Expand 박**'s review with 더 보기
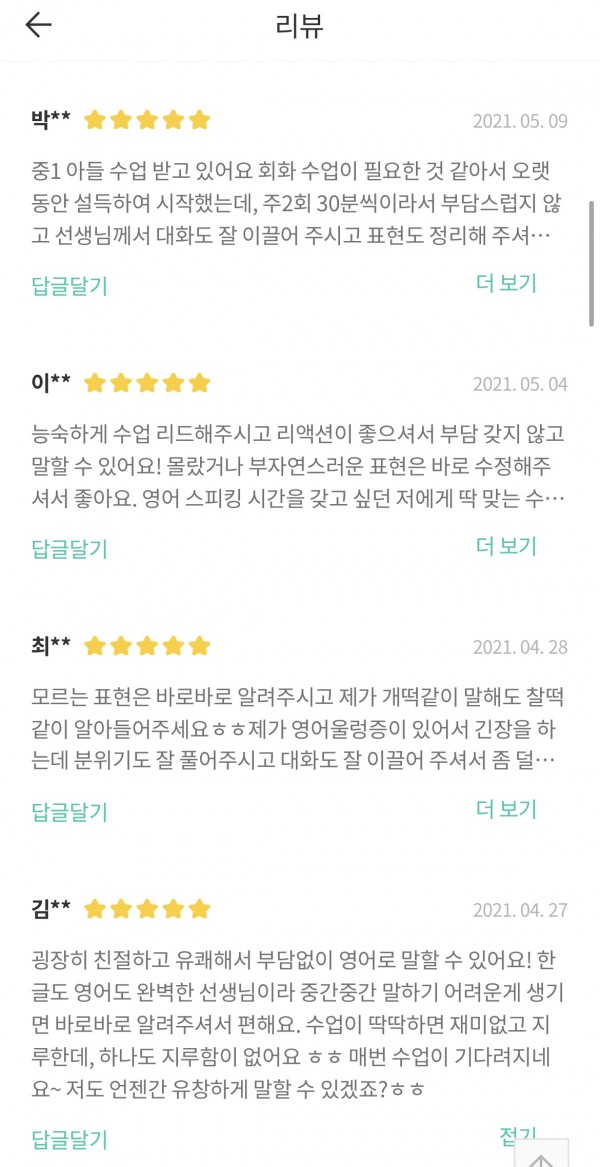Viewport: 600px width, 1167px height. 506,283
